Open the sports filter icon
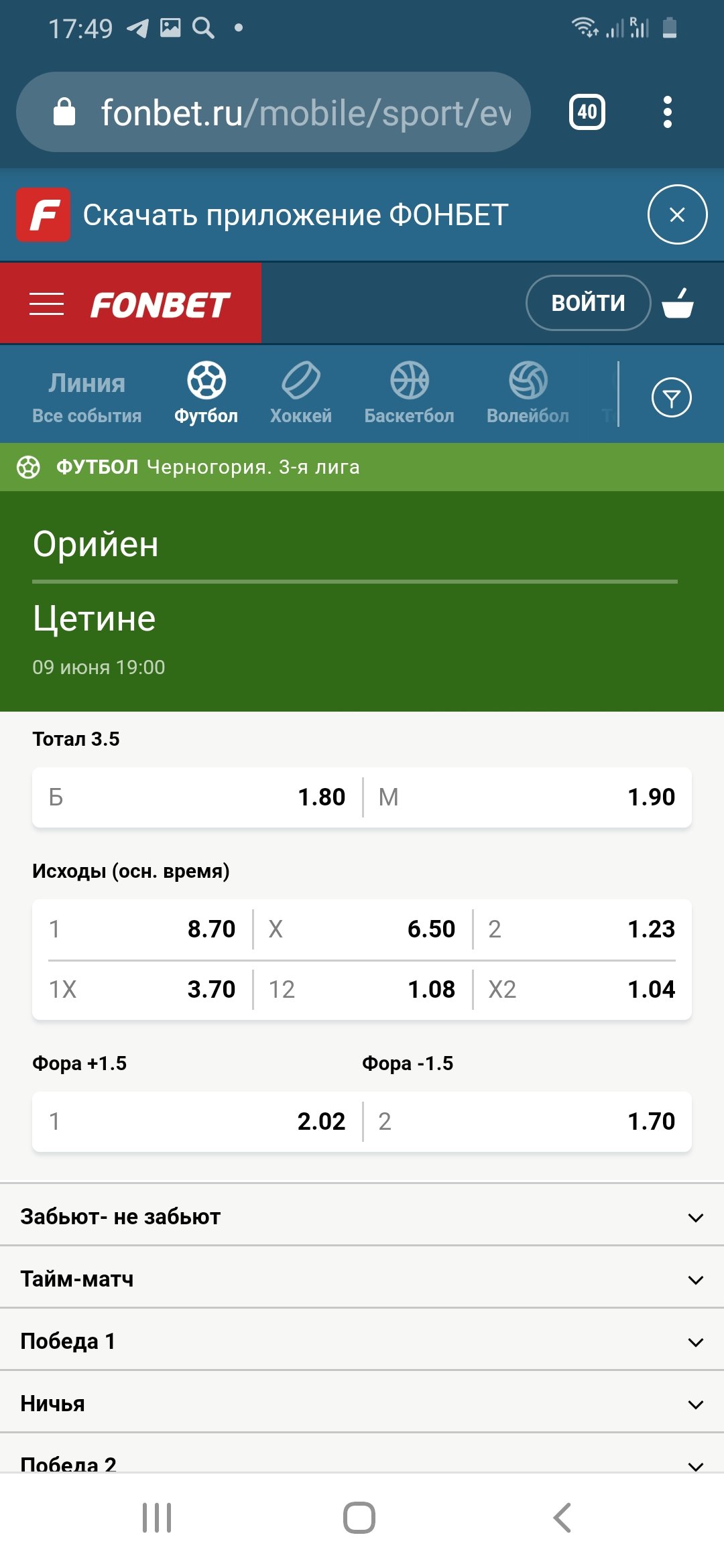This screenshot has width=724, height=1568. (671, 398)
